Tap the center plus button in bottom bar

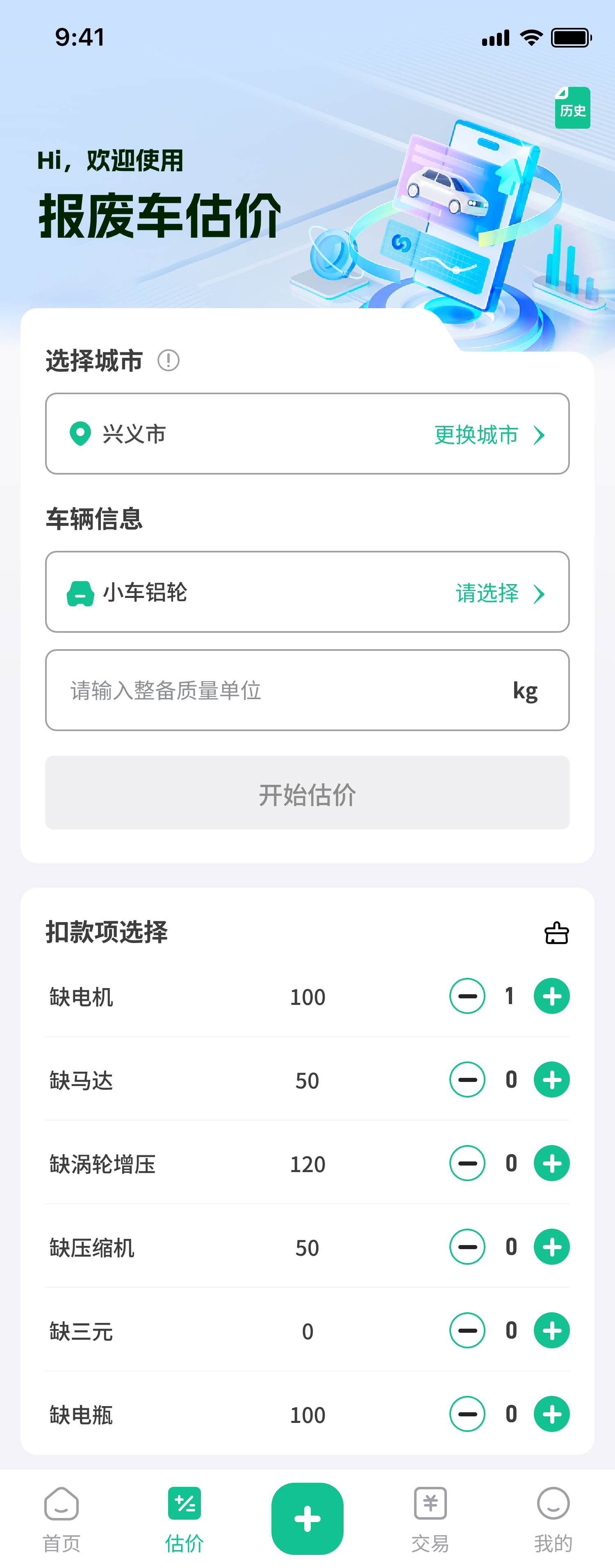tap(307, 1517)
